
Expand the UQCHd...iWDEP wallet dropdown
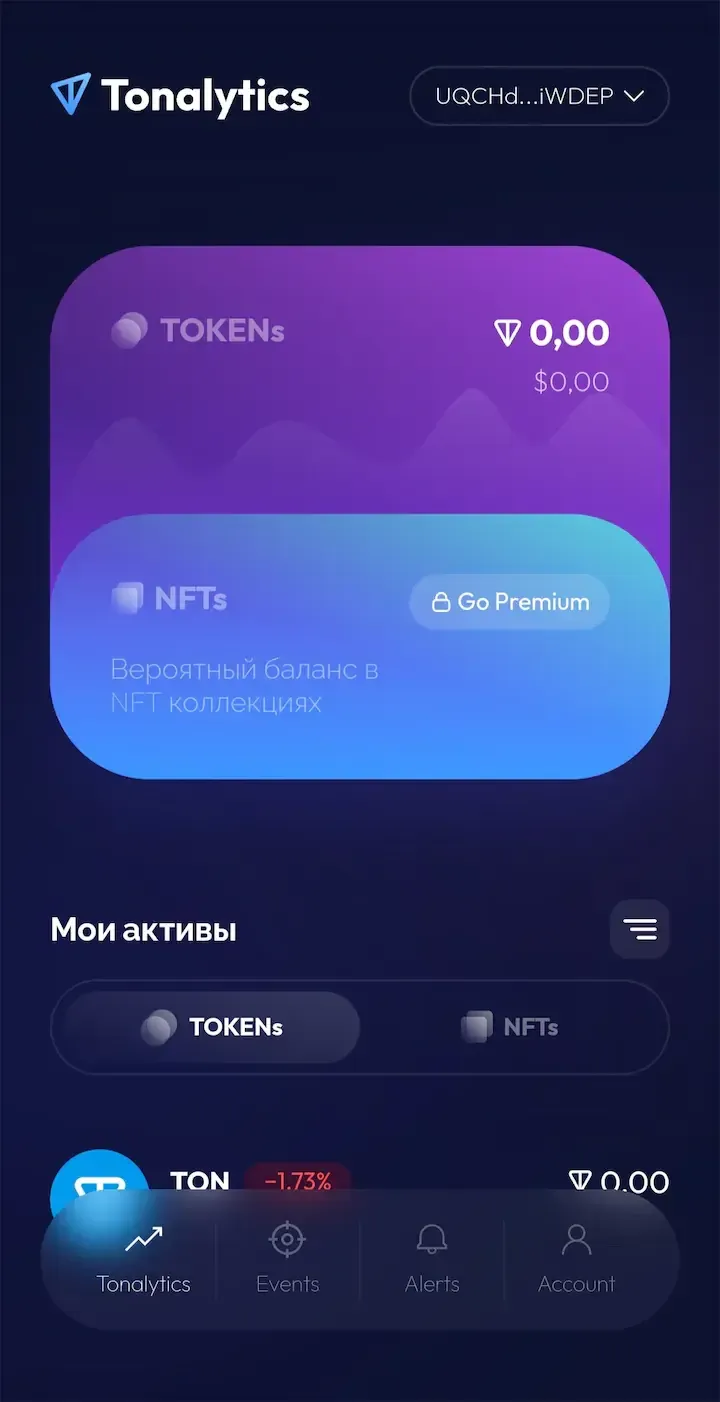[x=539, y=96]
